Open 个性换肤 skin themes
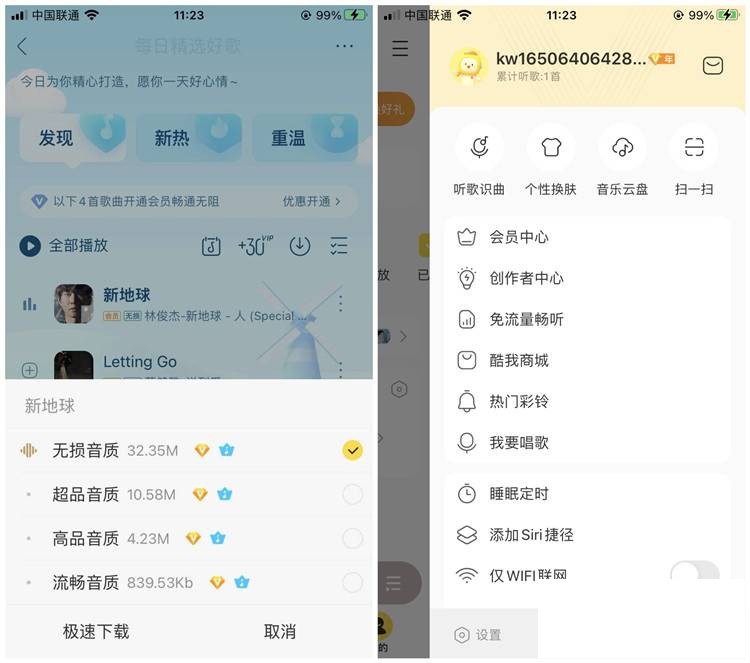750x663 pixels. (x=551, y=160)
